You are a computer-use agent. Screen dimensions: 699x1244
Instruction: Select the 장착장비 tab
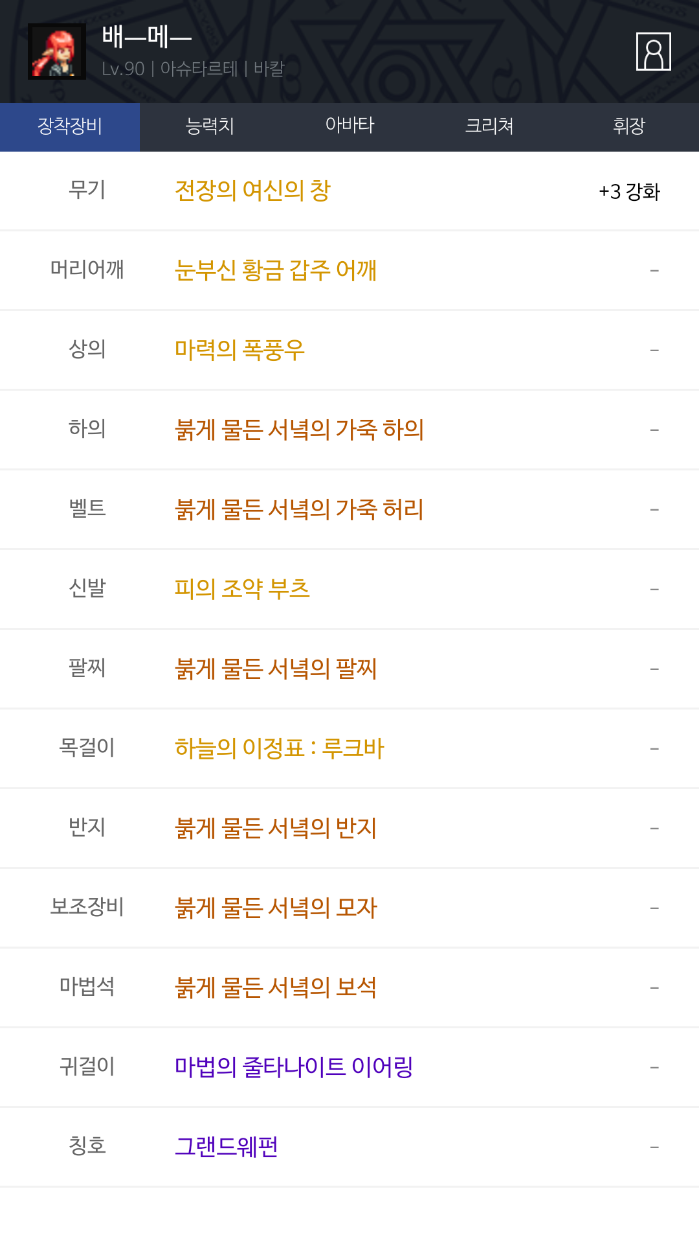70,127
